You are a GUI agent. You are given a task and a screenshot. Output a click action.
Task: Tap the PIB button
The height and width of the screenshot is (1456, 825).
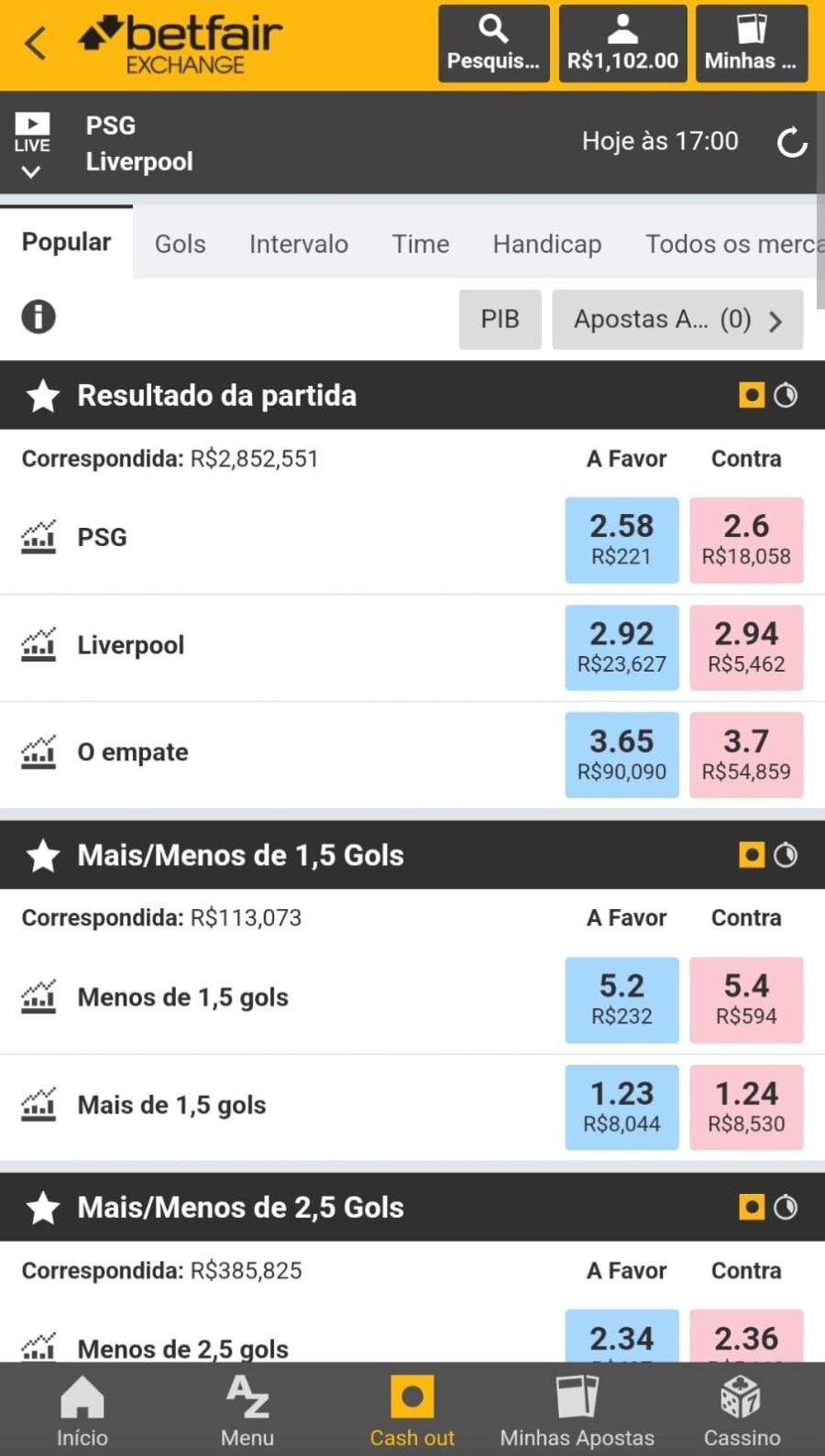[x=500, y=319]
